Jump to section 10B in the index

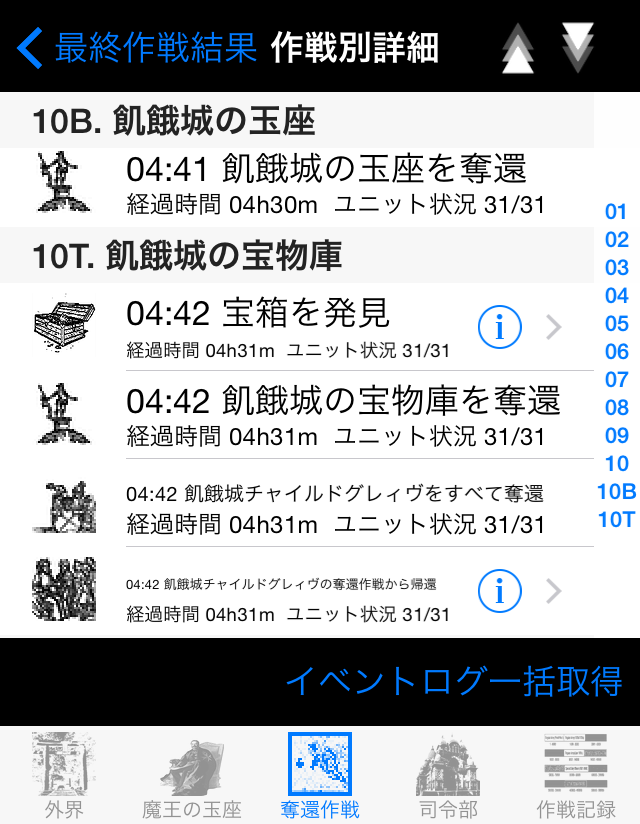click(616, 491)
